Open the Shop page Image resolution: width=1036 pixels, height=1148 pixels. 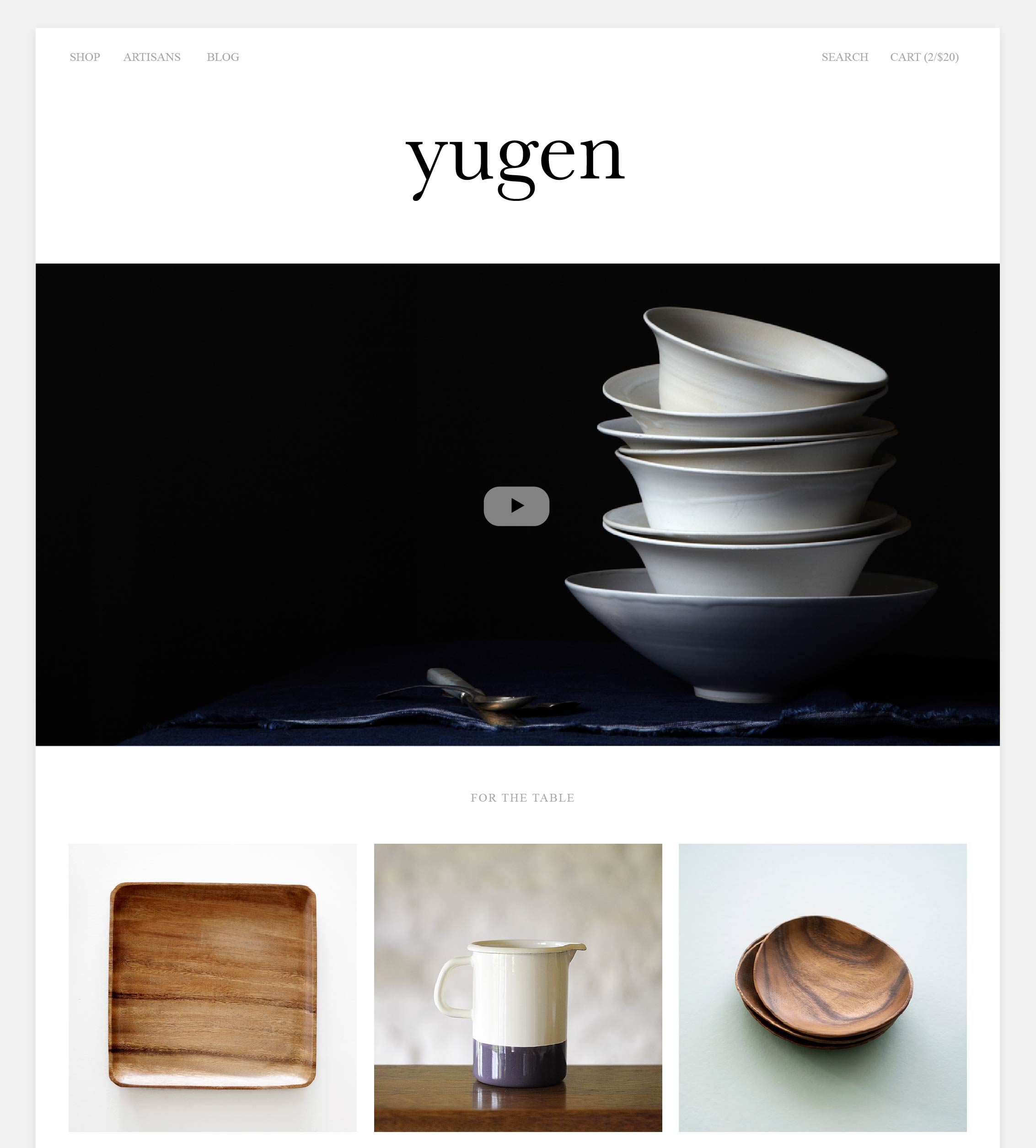coord(85,57)
